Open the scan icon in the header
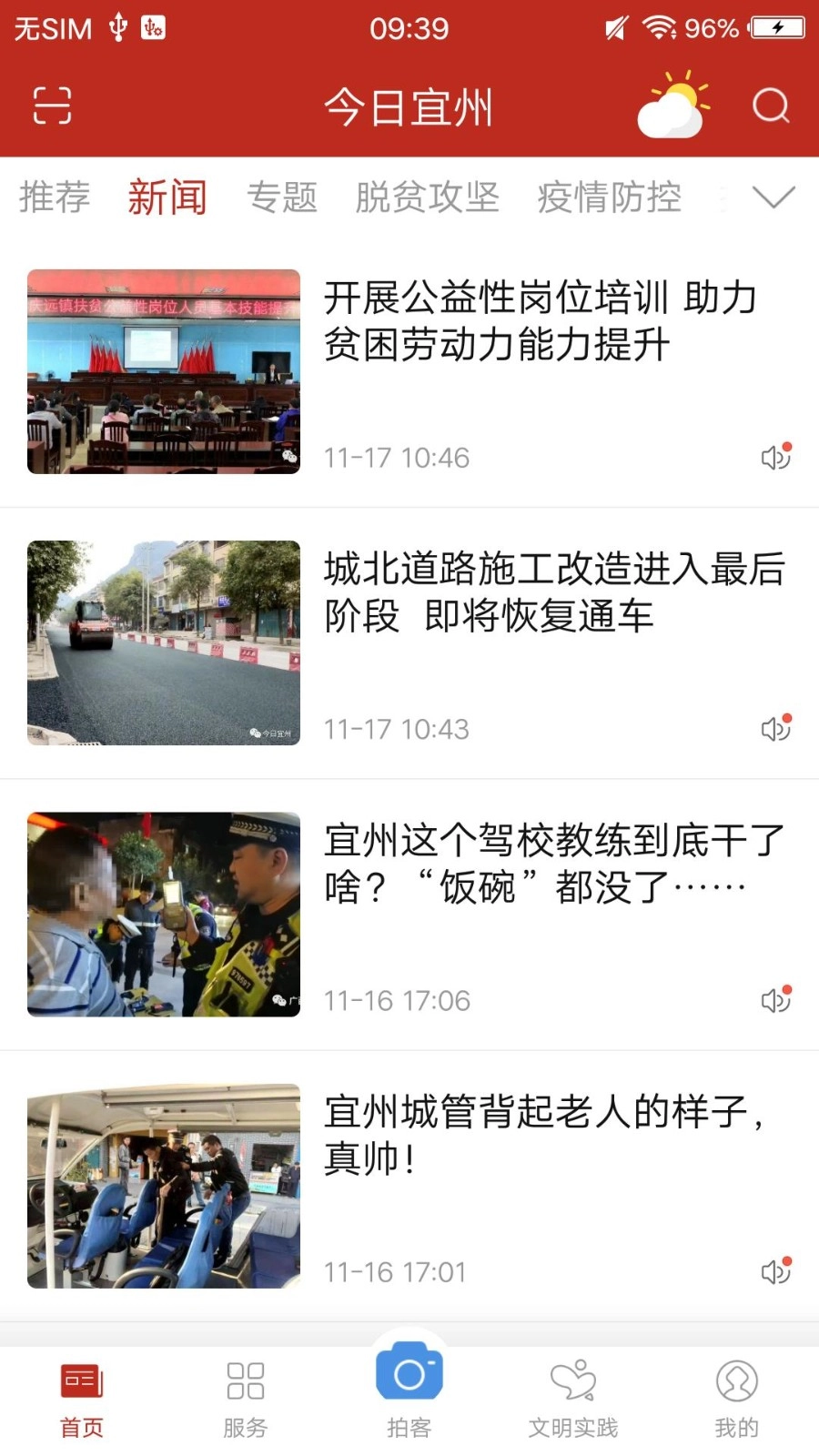819x1456 pixels. [52, 106]
